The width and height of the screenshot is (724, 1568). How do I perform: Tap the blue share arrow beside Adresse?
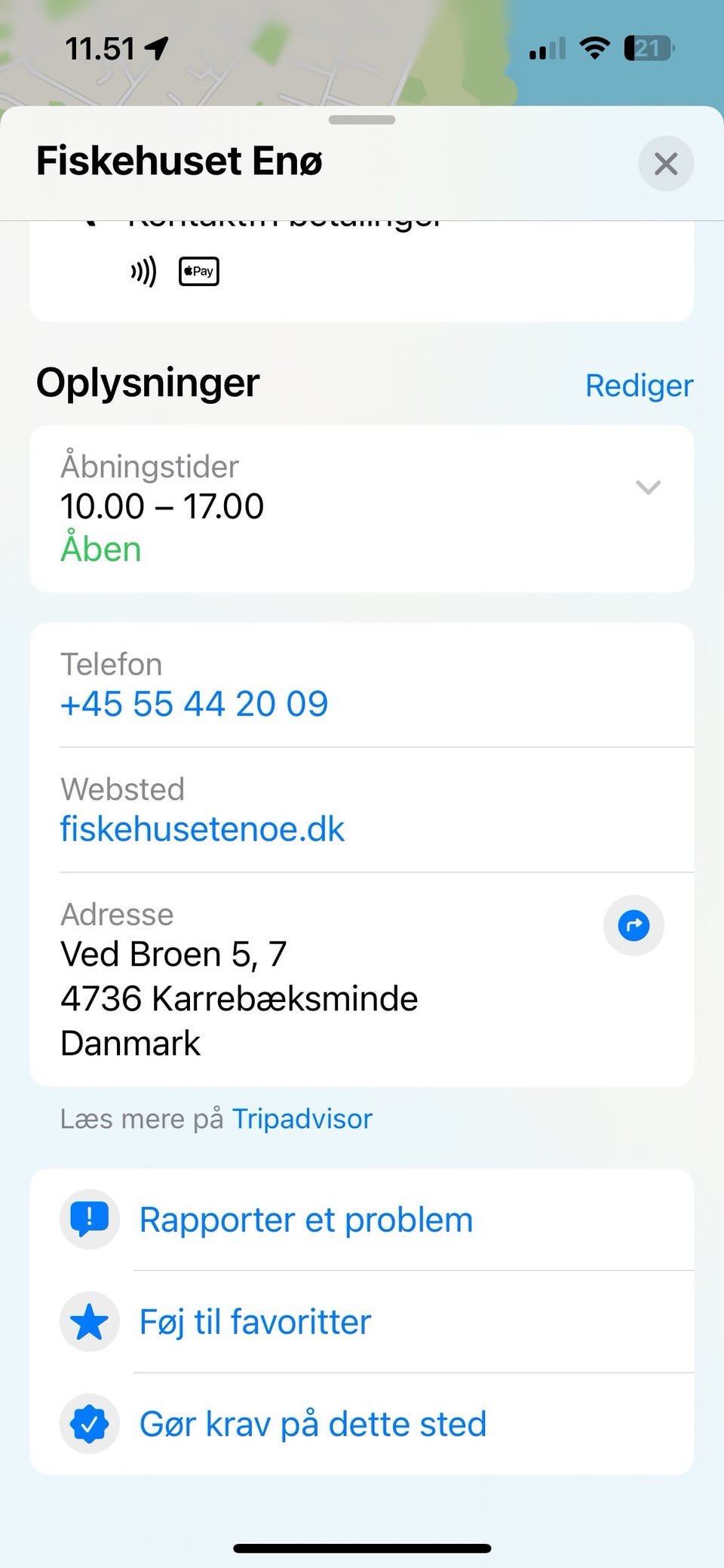coord(633,926)
